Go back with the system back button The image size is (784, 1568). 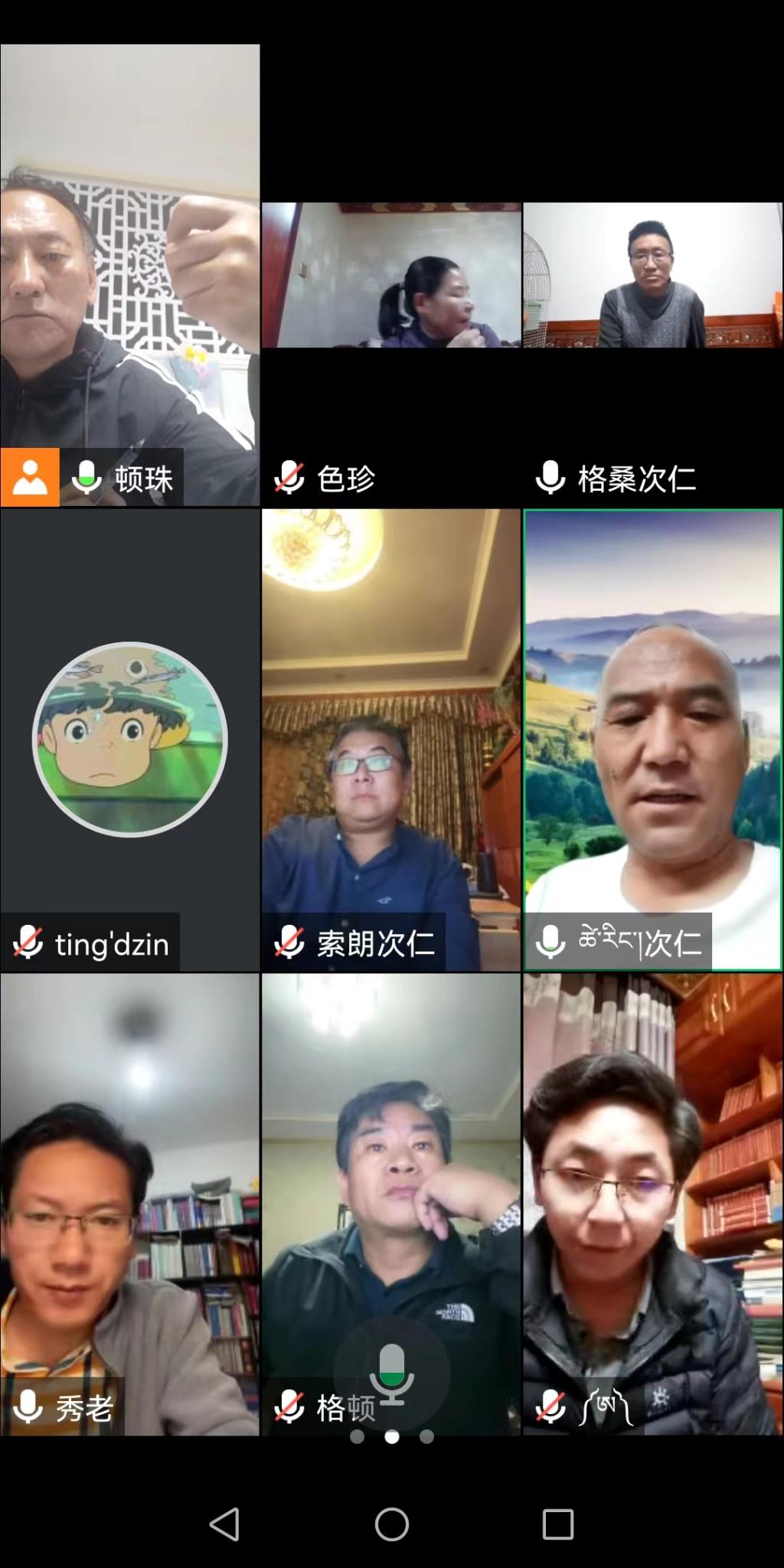(x=224, y=1524)
